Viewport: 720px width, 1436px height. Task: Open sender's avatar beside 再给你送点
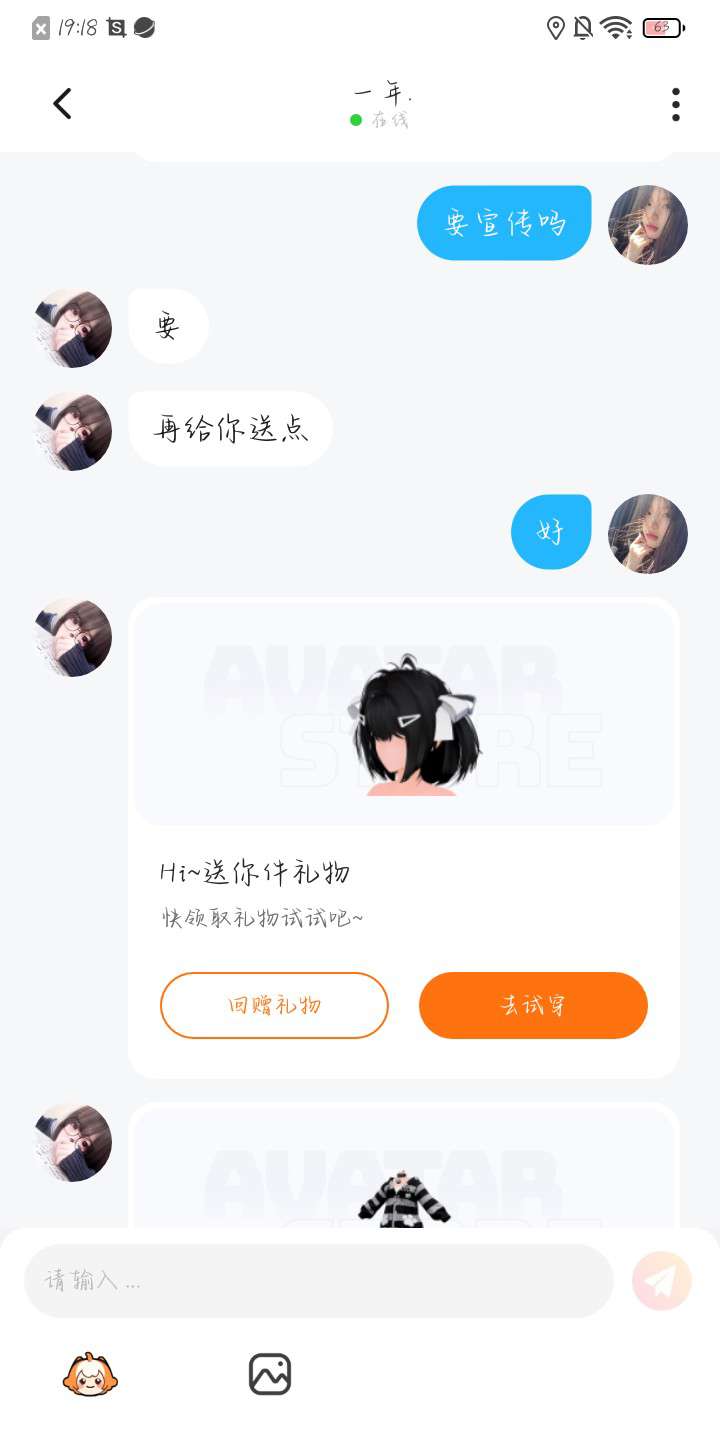click(x=73, y=431)
